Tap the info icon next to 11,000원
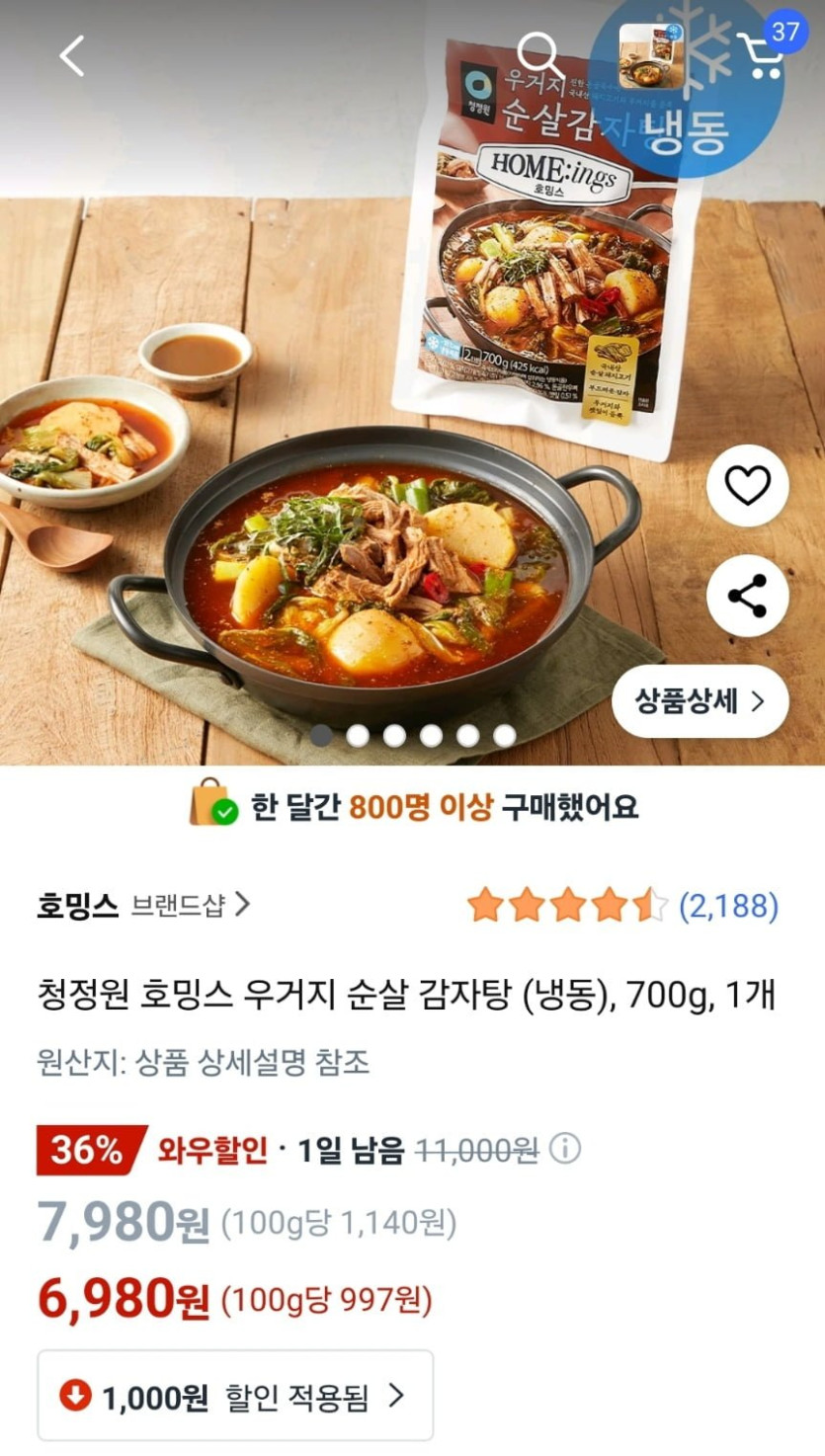This screenshot has height=1456, width=825. (x=564, y=1149)
